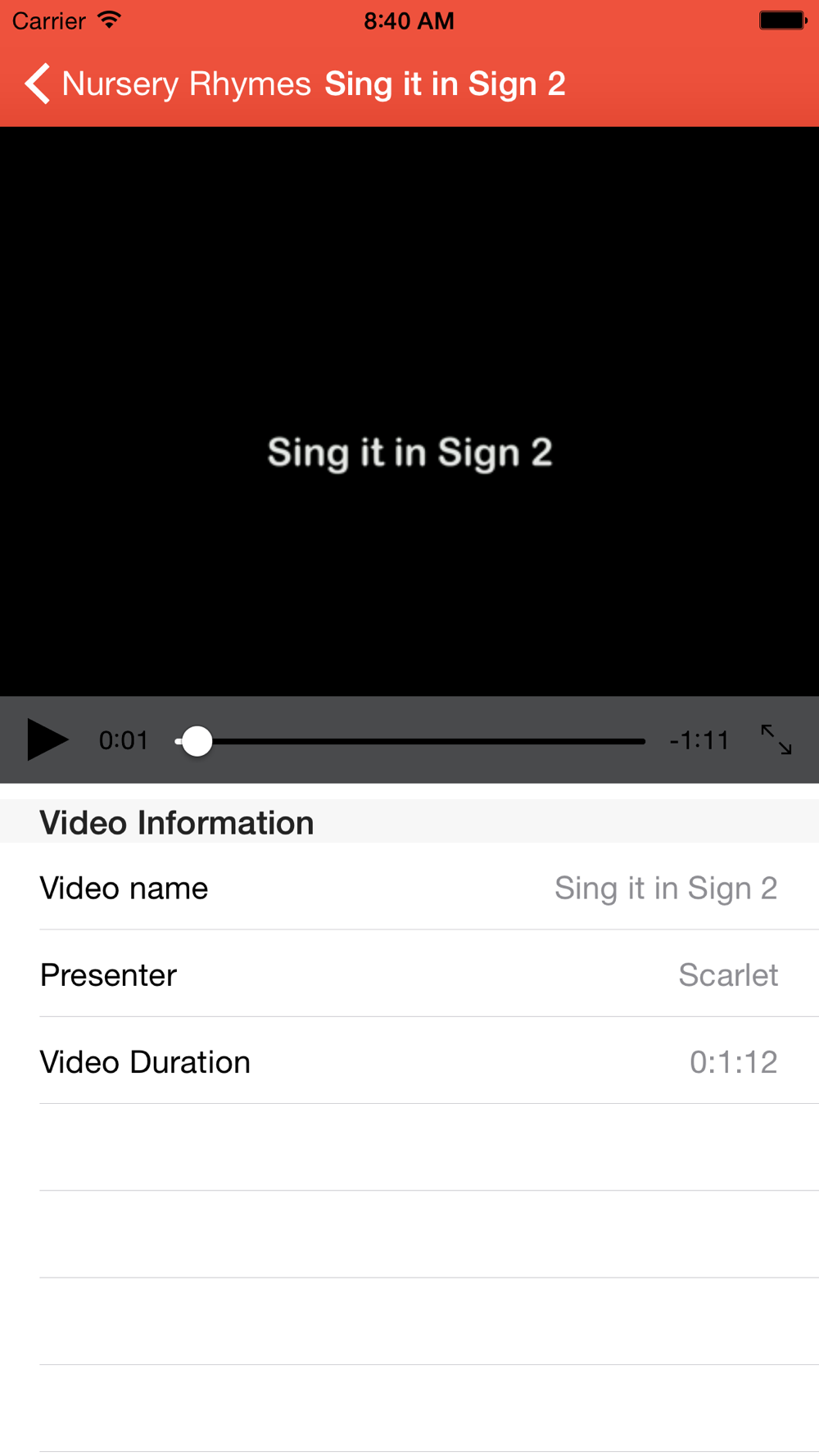Image resolution: width=819 pixels, height=1456 pixels.
Task: Play the Sing it in Sign 2 video
Action: coord(48,740)
